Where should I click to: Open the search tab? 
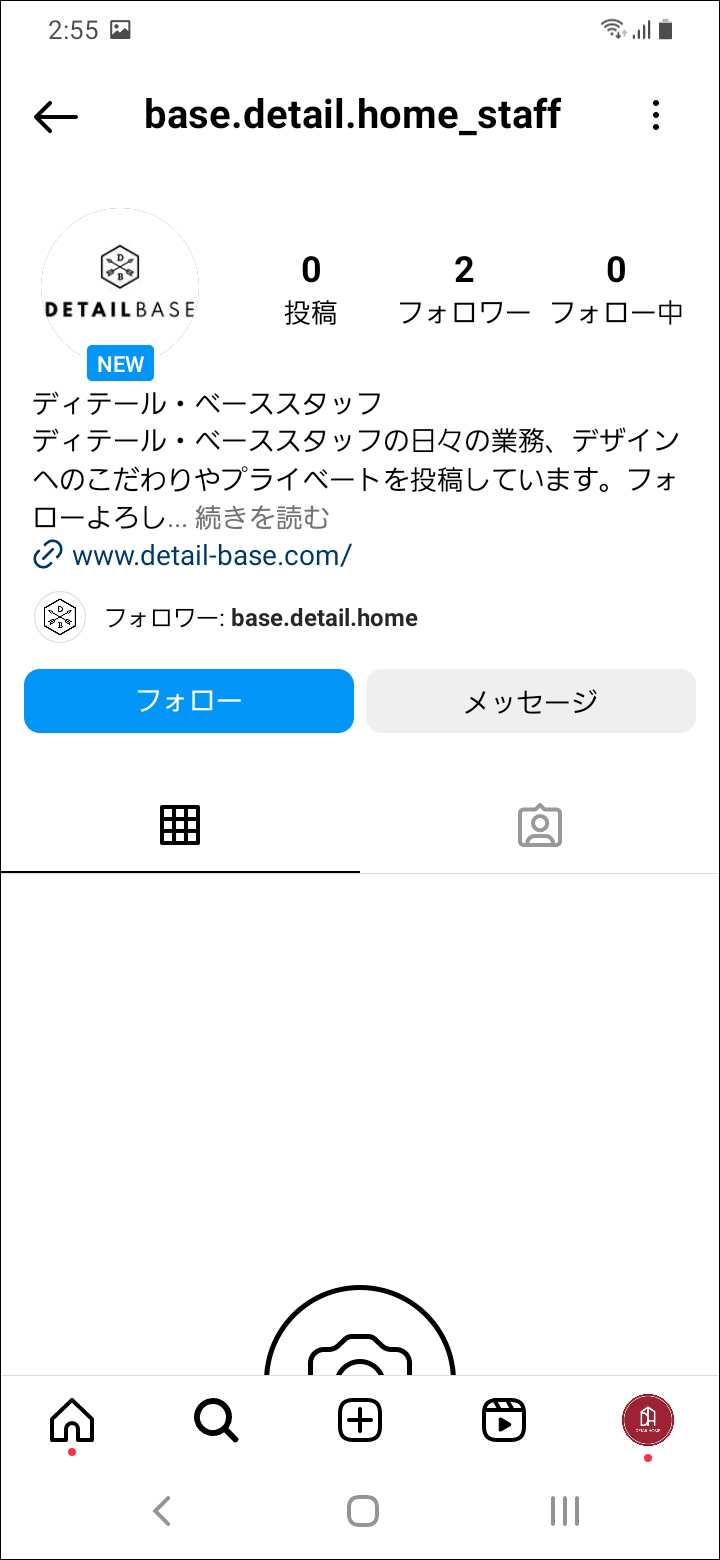pos(216,1420)
